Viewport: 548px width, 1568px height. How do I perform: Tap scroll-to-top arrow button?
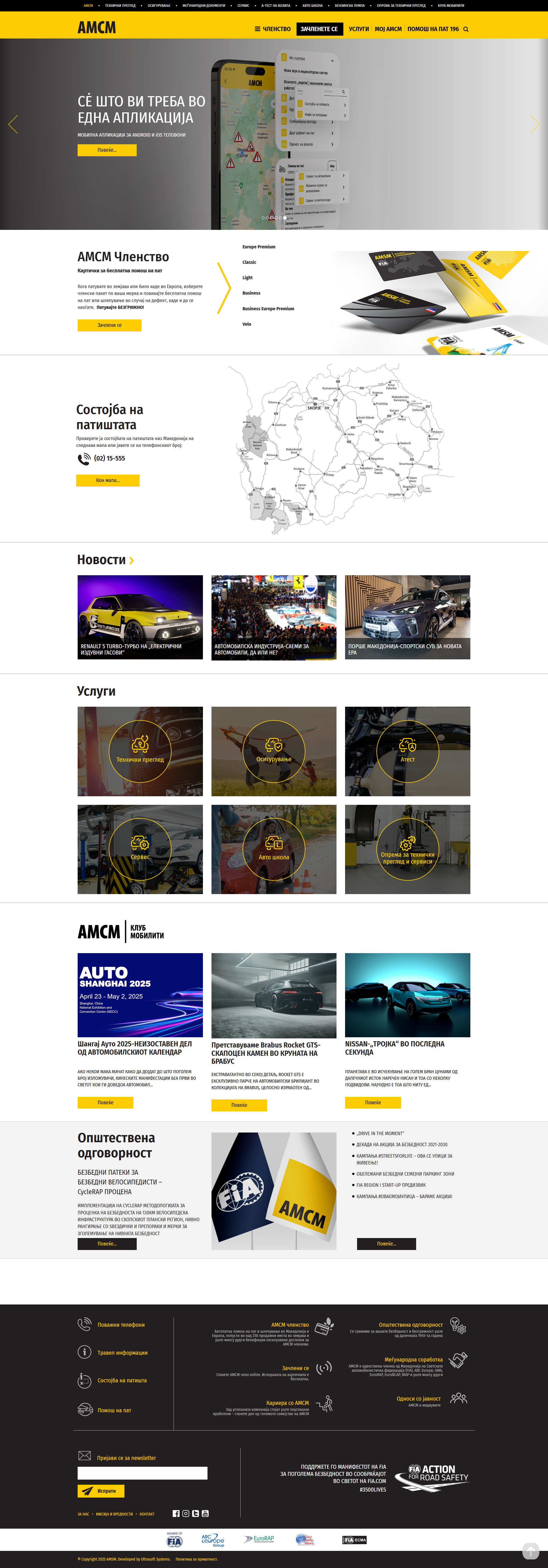(x=530, y=1551)
